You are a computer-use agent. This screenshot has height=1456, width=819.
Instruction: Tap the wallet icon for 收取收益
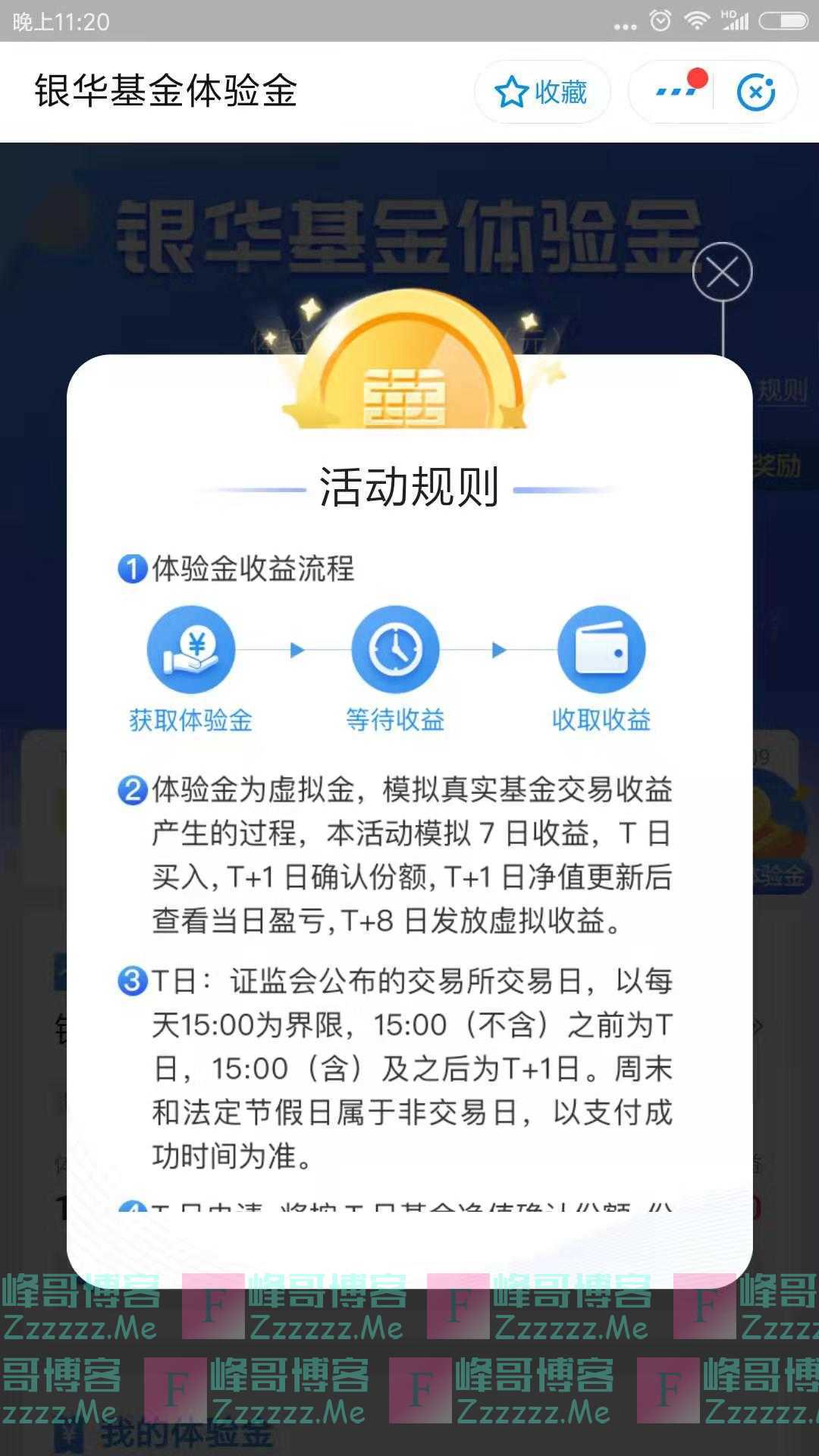(x=601, y=648)
